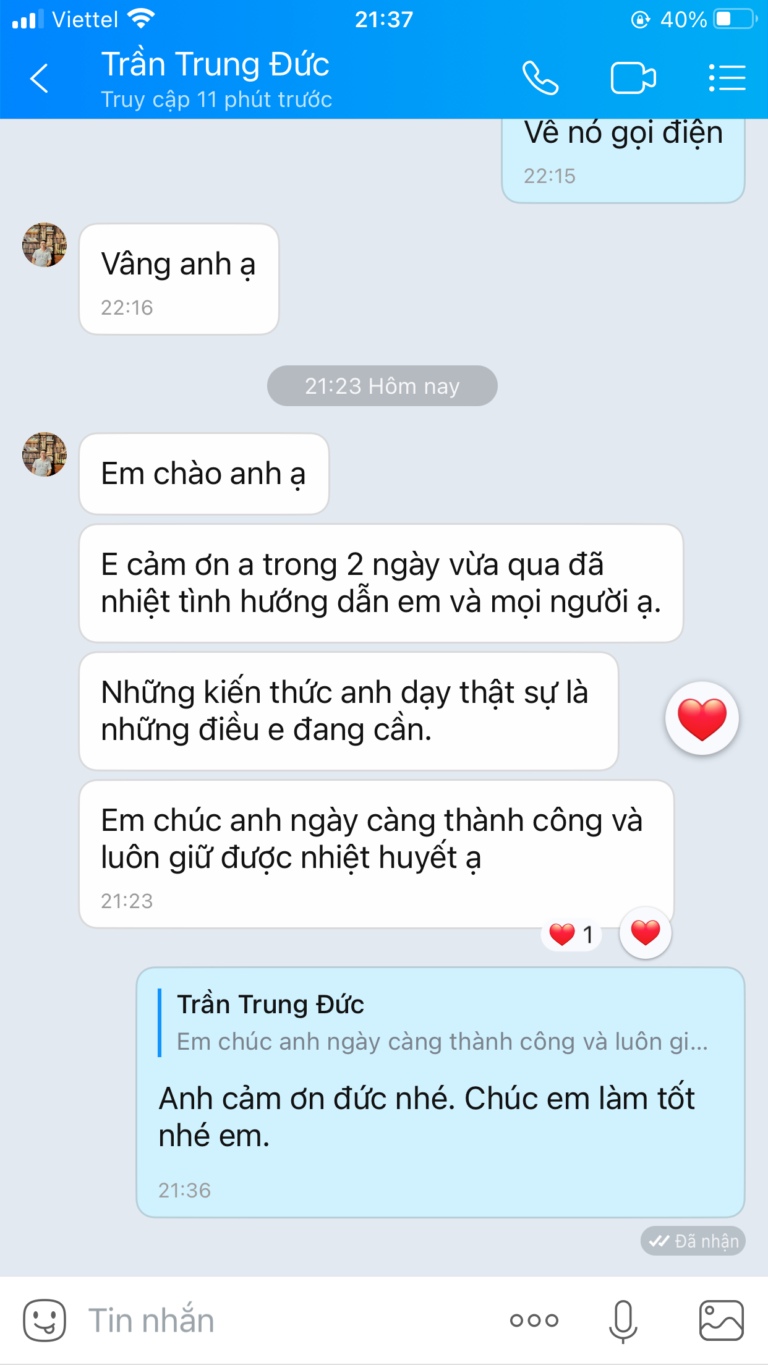Start a voice call with Trần Trung Đức
The width and height of the screenshot is (768, 1365).
click(540, 78)
